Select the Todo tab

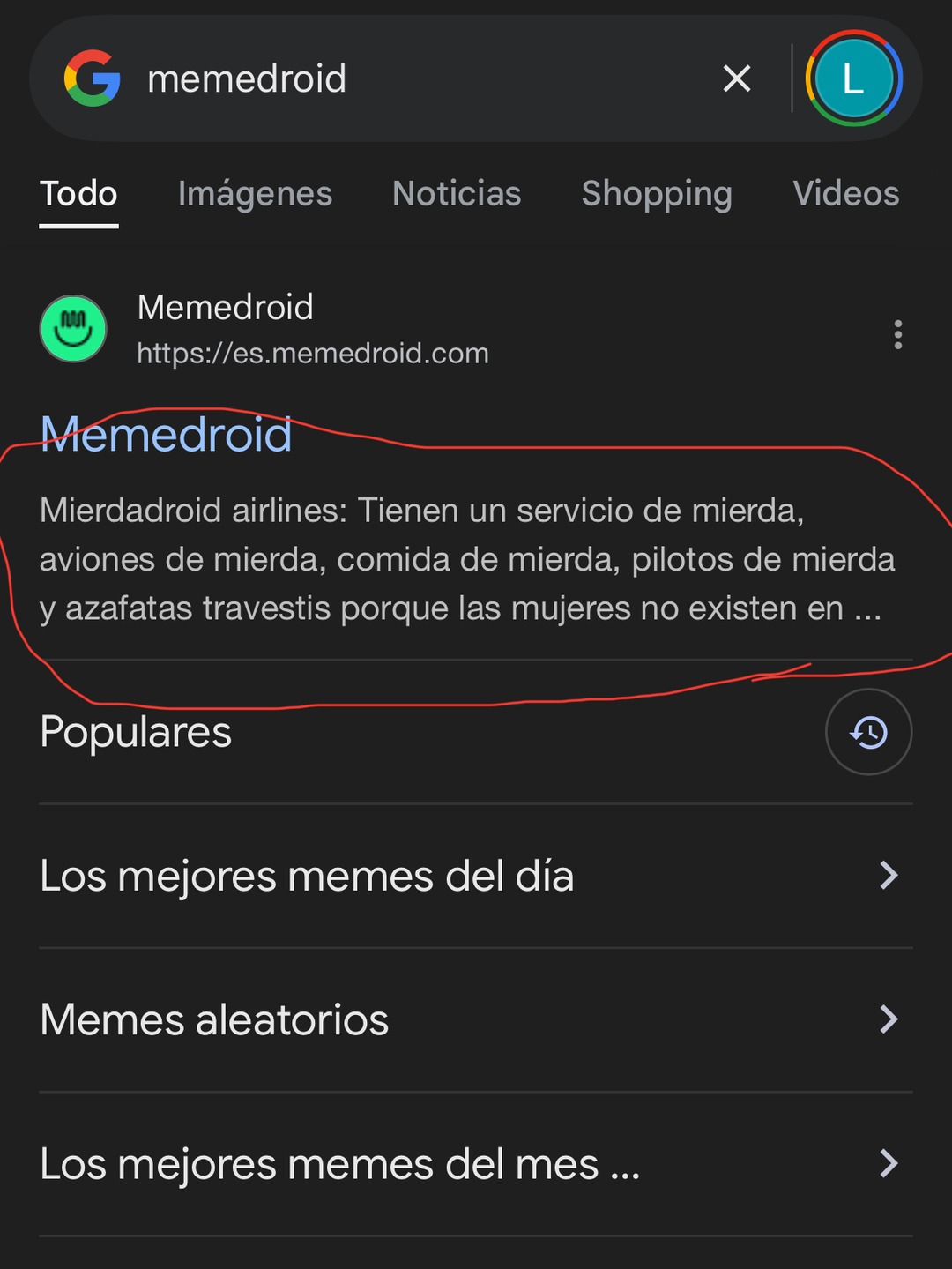click(x=78, y=194)
